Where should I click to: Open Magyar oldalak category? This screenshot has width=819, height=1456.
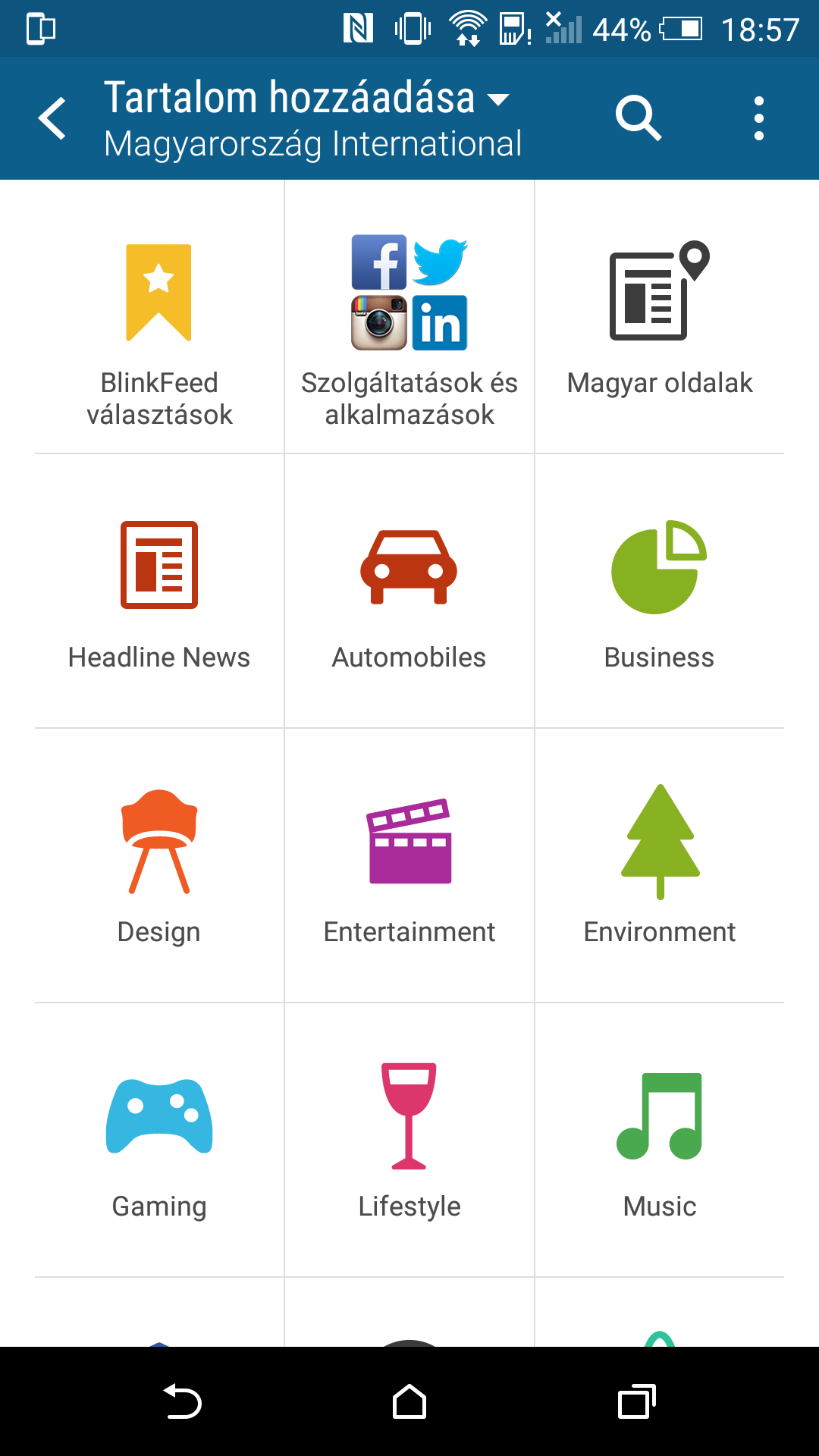pos(660,318)
